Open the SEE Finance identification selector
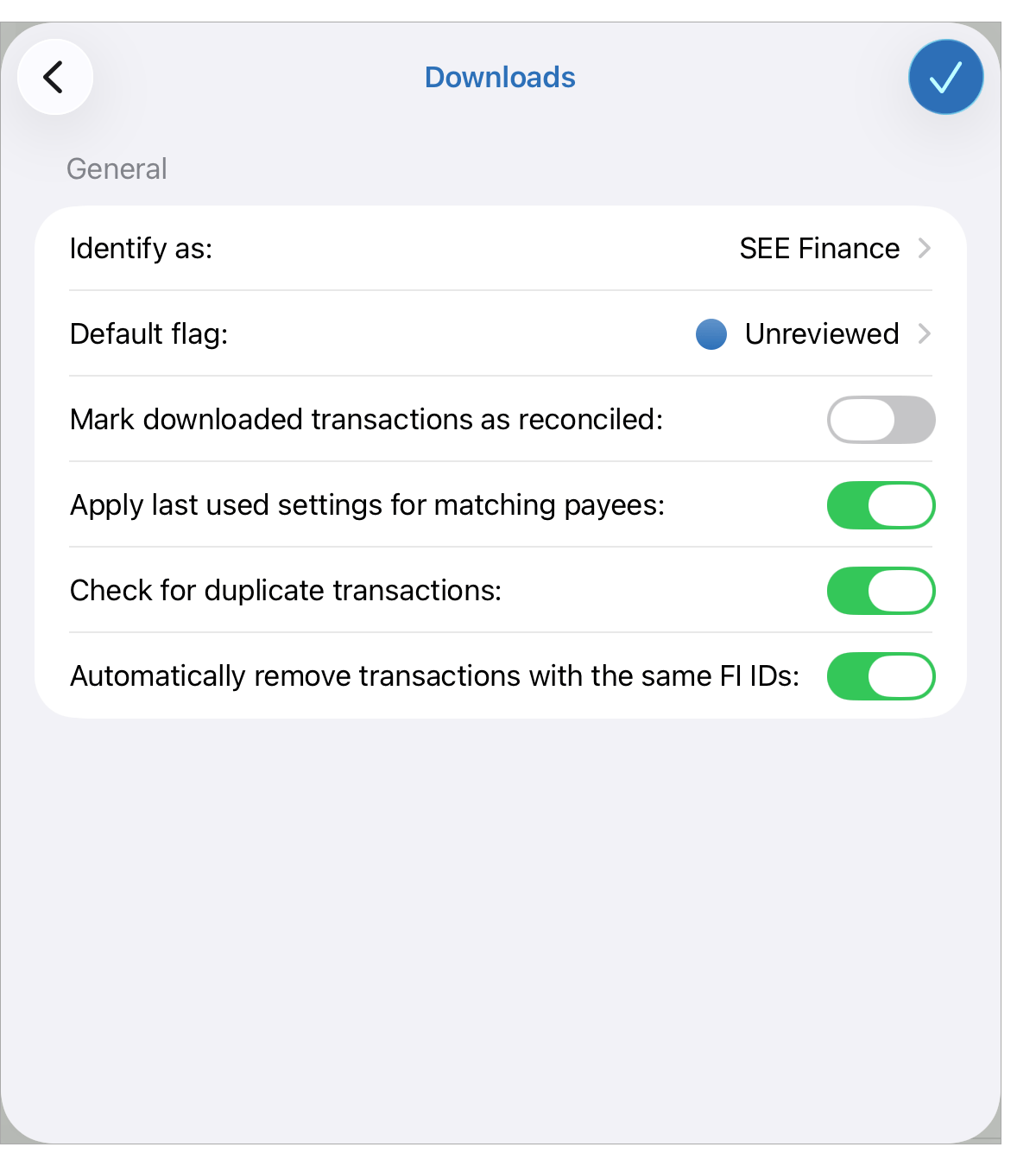 click(x=818, y=249)
